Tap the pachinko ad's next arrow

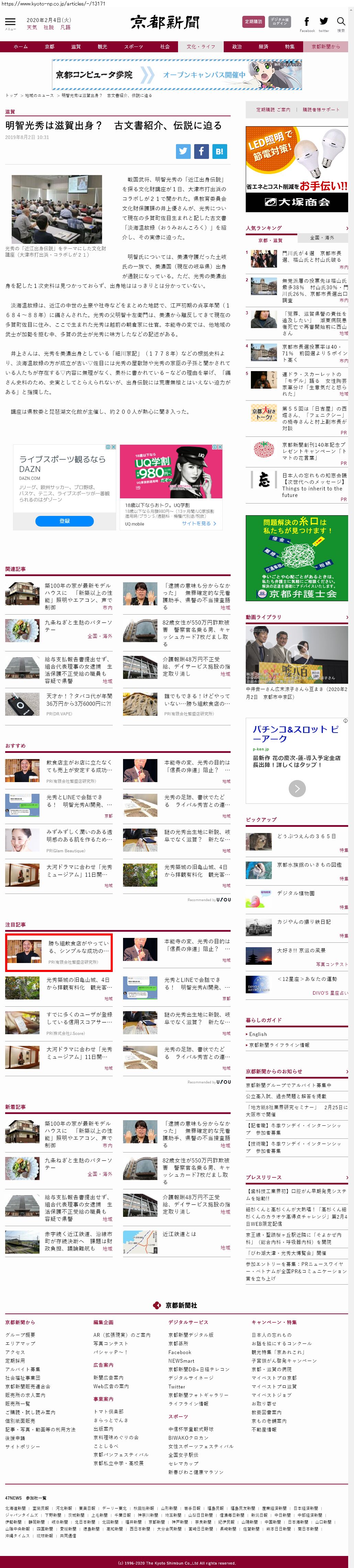(x=296, y=789)
